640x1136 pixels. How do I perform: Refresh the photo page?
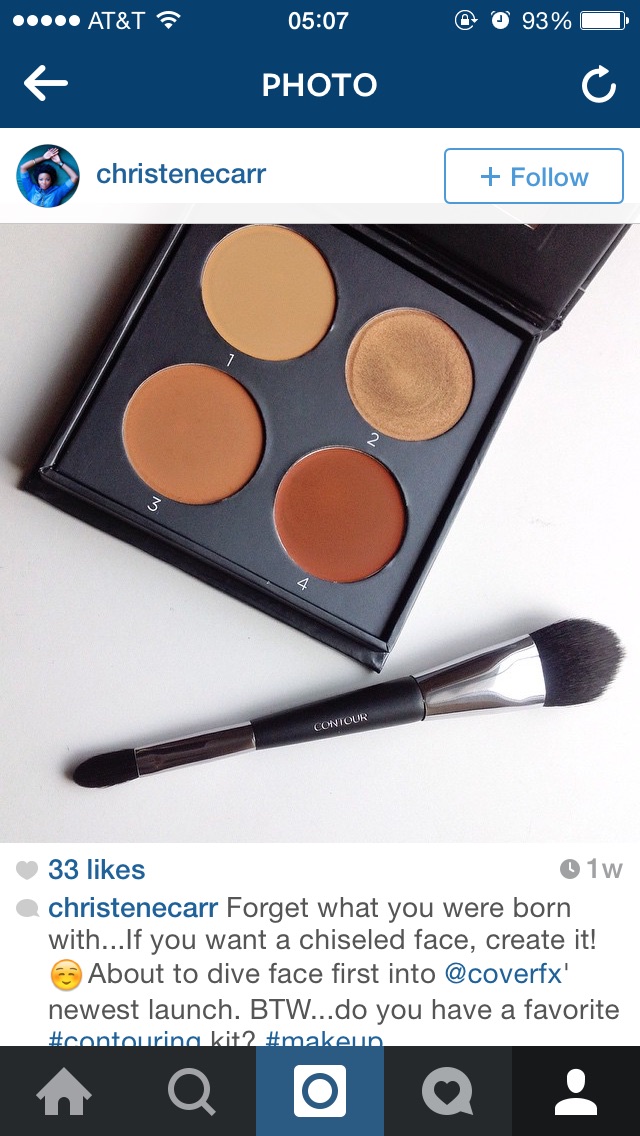coord(598,86)
